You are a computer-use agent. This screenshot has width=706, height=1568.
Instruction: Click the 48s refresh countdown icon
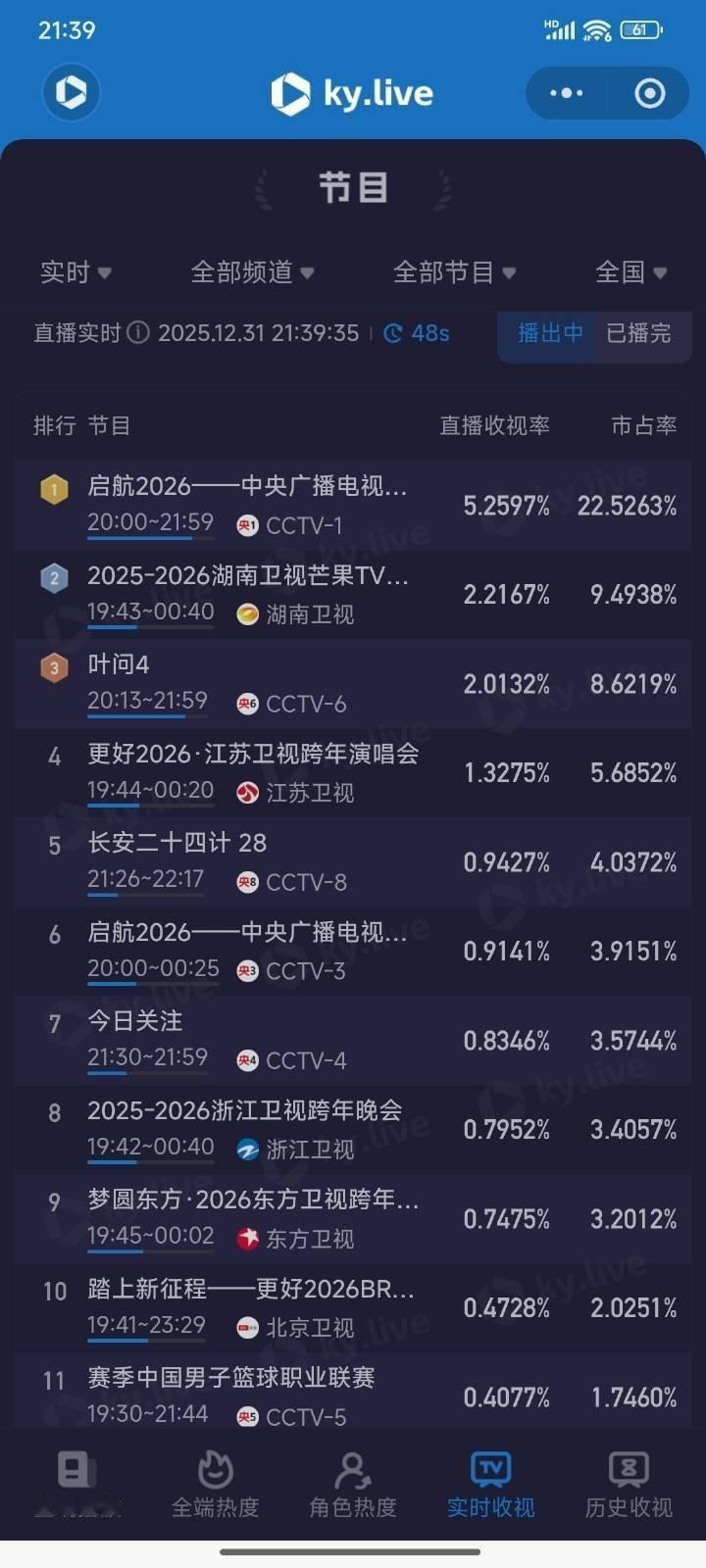coord(391,334)
